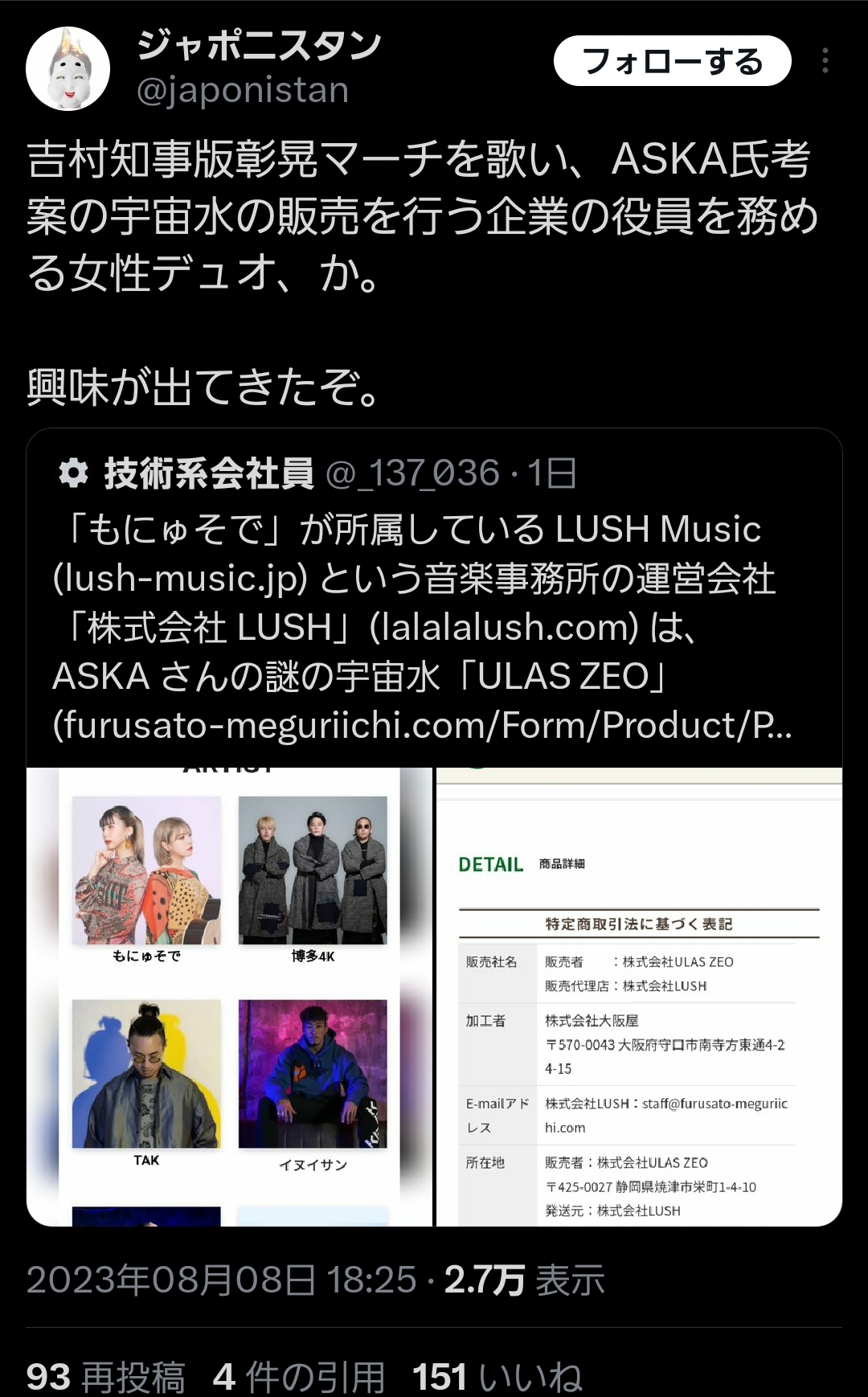868x1397 pixels.
Task: Show the 93 再投稿 list
Action: [x=105, y=1376]
